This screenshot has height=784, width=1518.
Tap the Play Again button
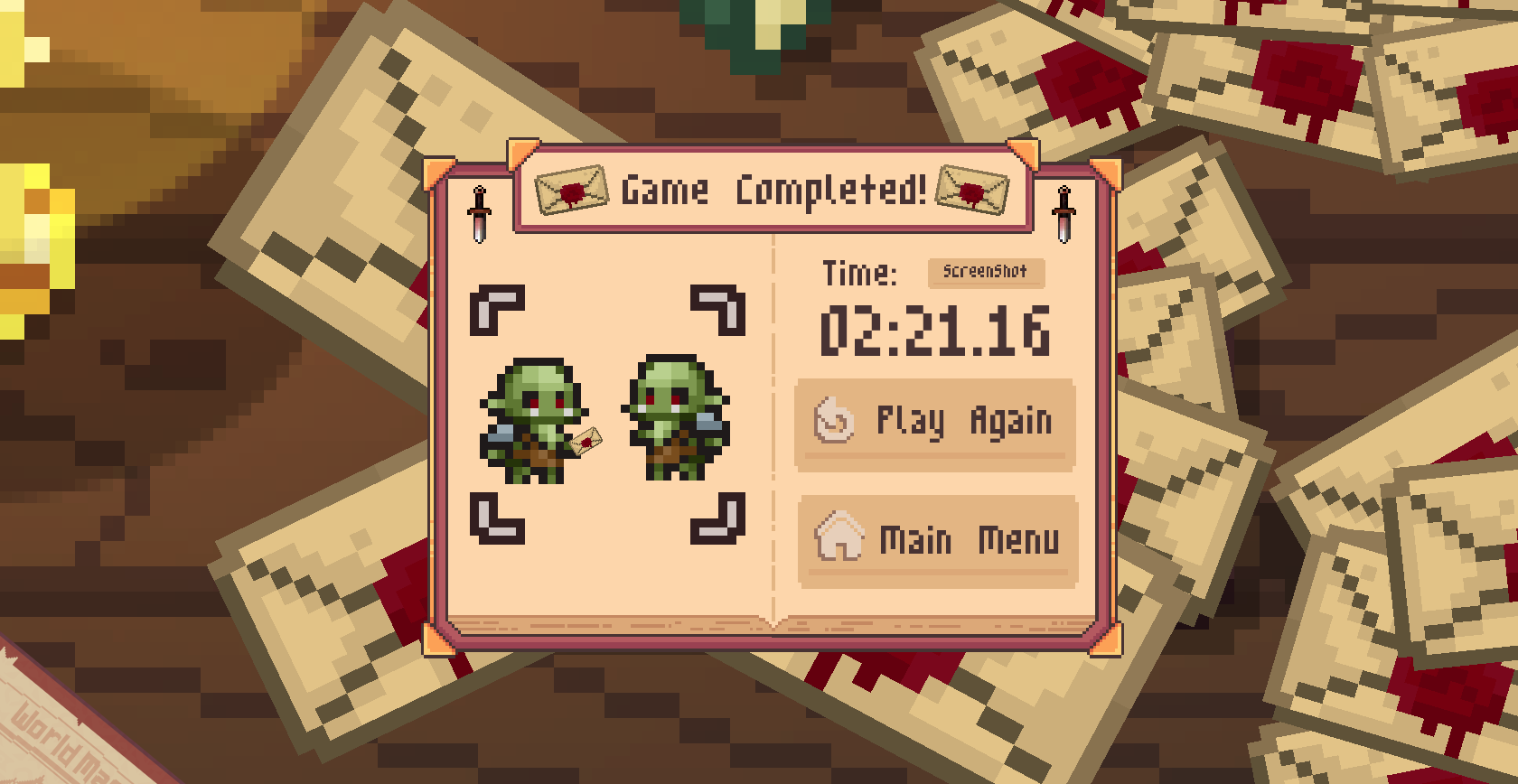934,422
